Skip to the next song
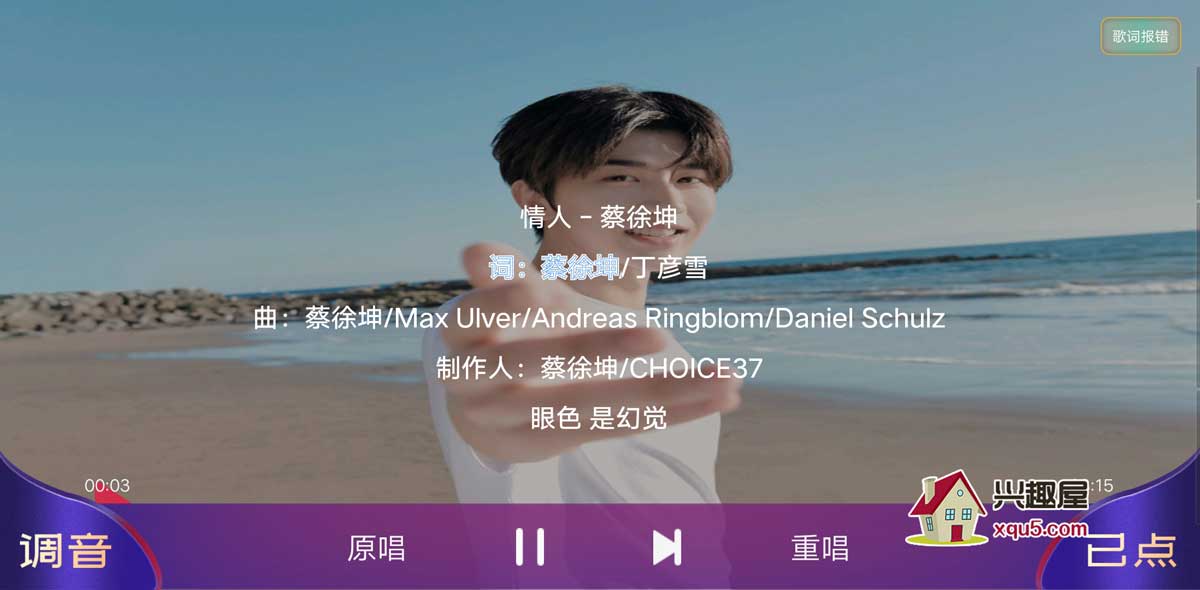Screen dimensions: 1200x590 pos(667,547)
